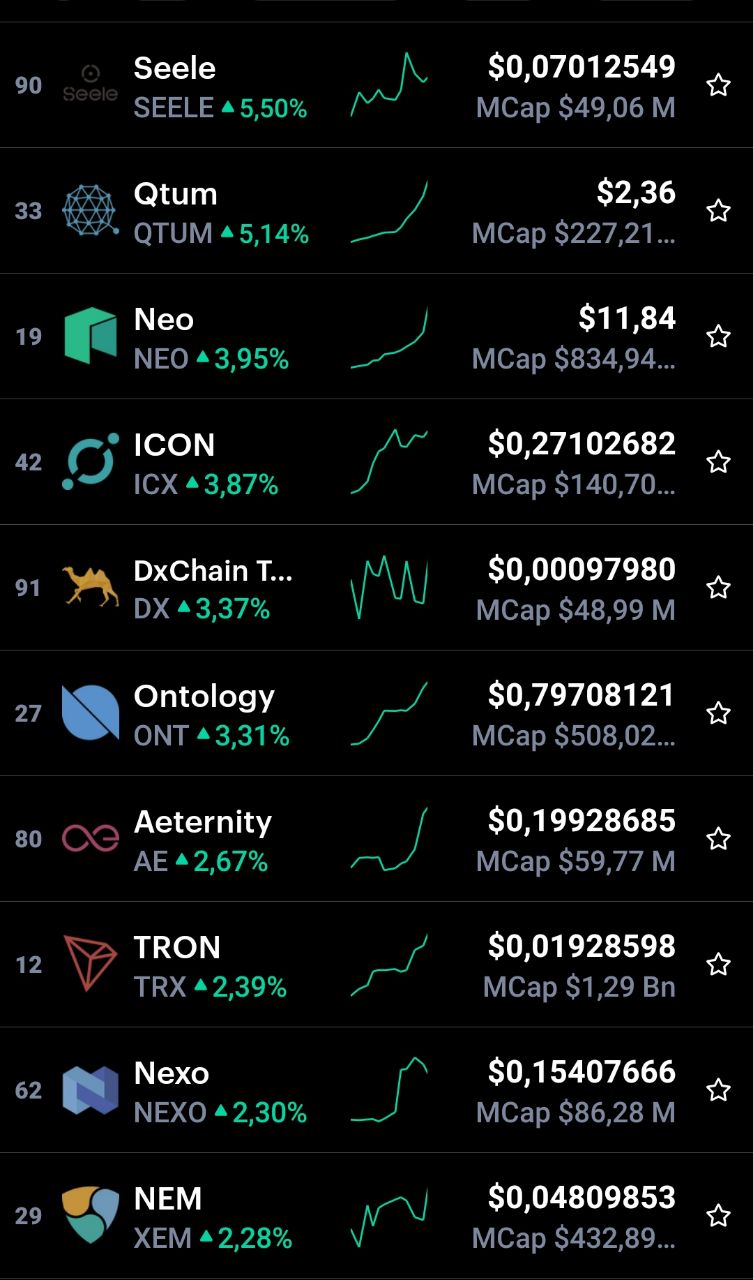Tap the star beside TRON
This screenshot has height=1280, width=753.
[718, 964]
